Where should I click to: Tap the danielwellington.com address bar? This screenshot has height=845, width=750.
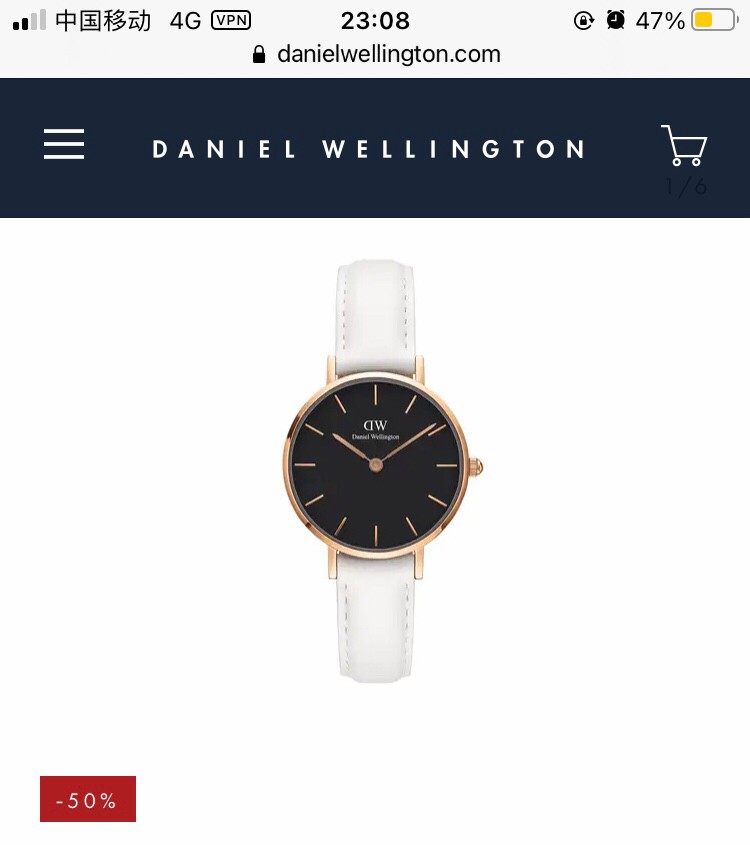point(376,54)
